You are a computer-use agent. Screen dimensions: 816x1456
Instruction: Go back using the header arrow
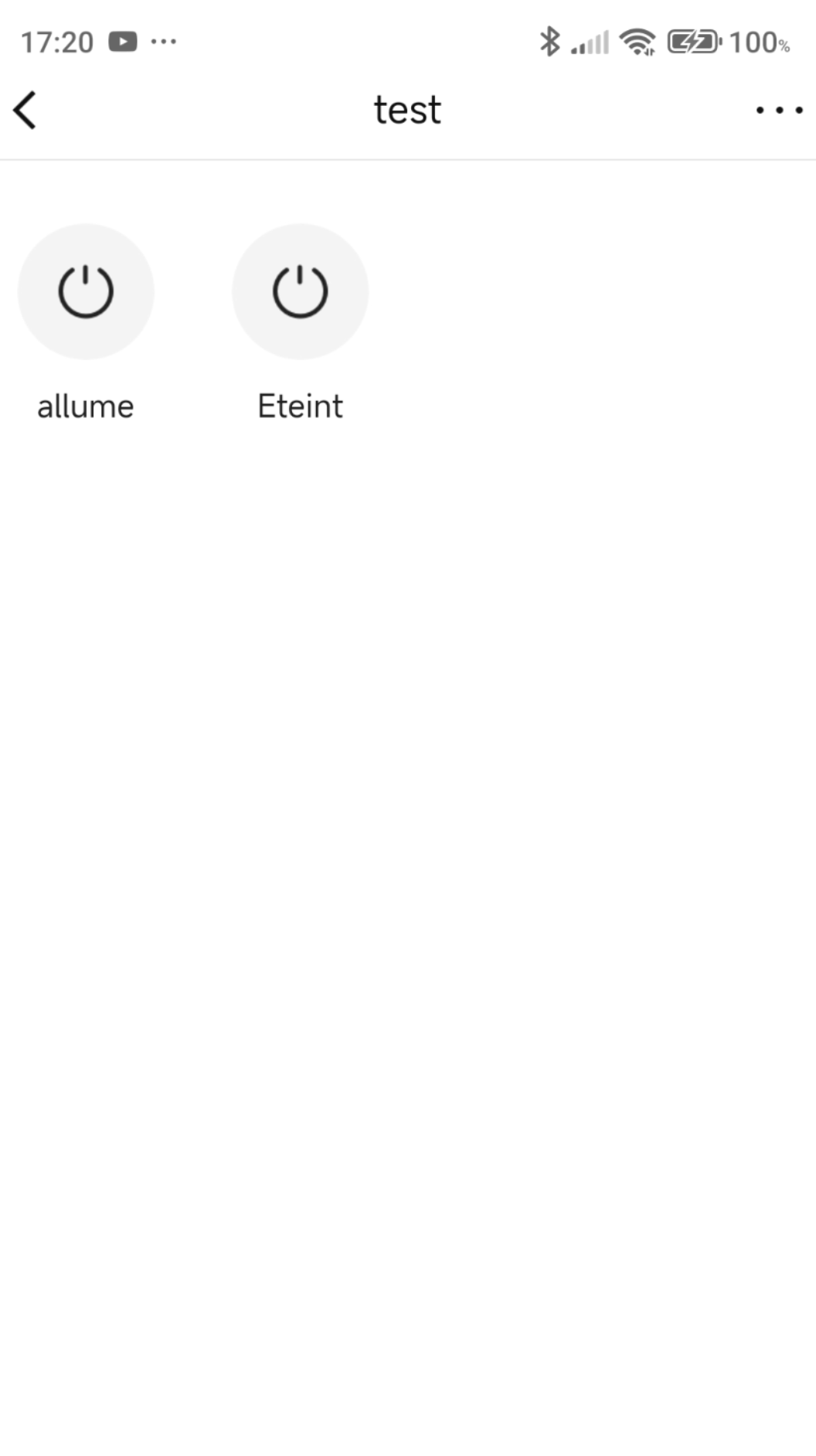click(x=25, y=110)
